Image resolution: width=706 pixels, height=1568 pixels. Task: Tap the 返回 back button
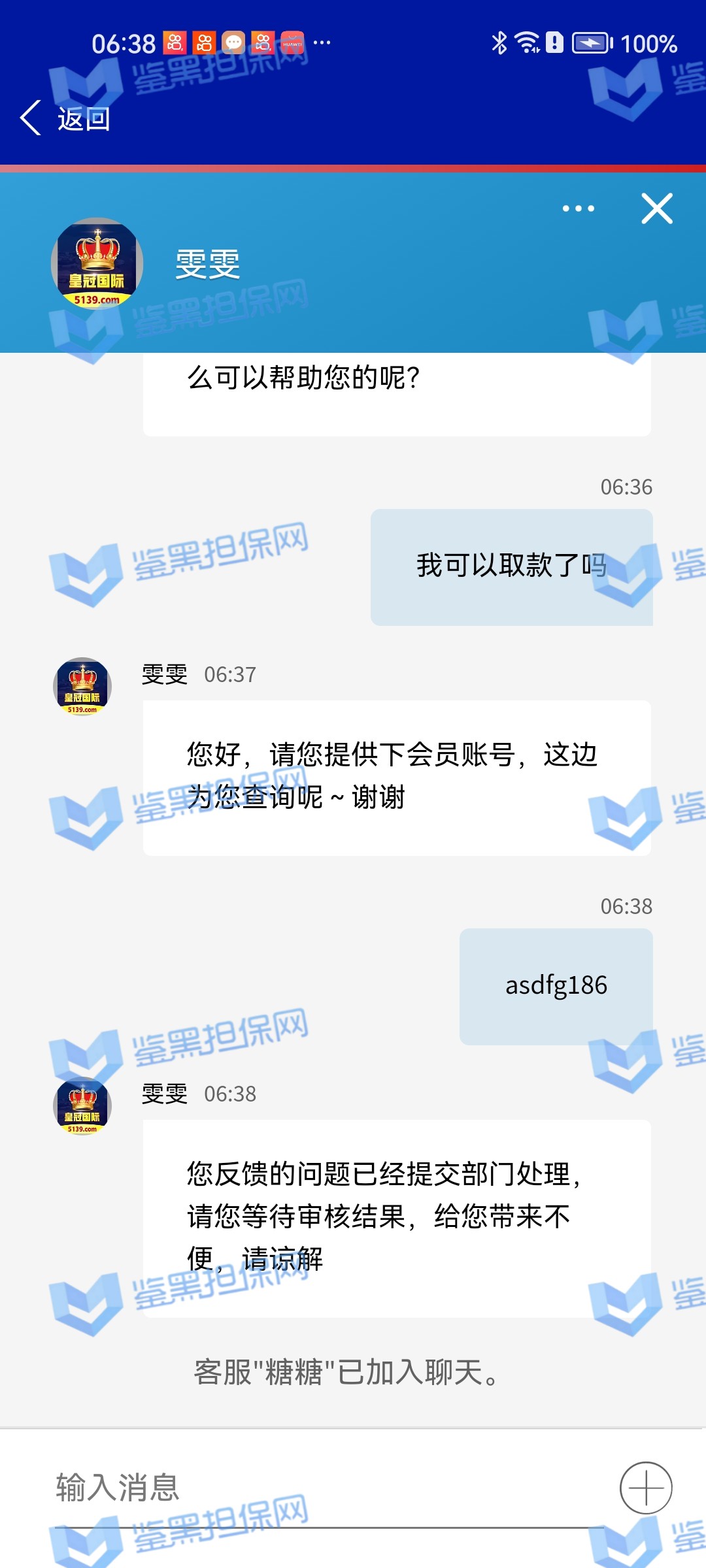[x=65, y=118]
